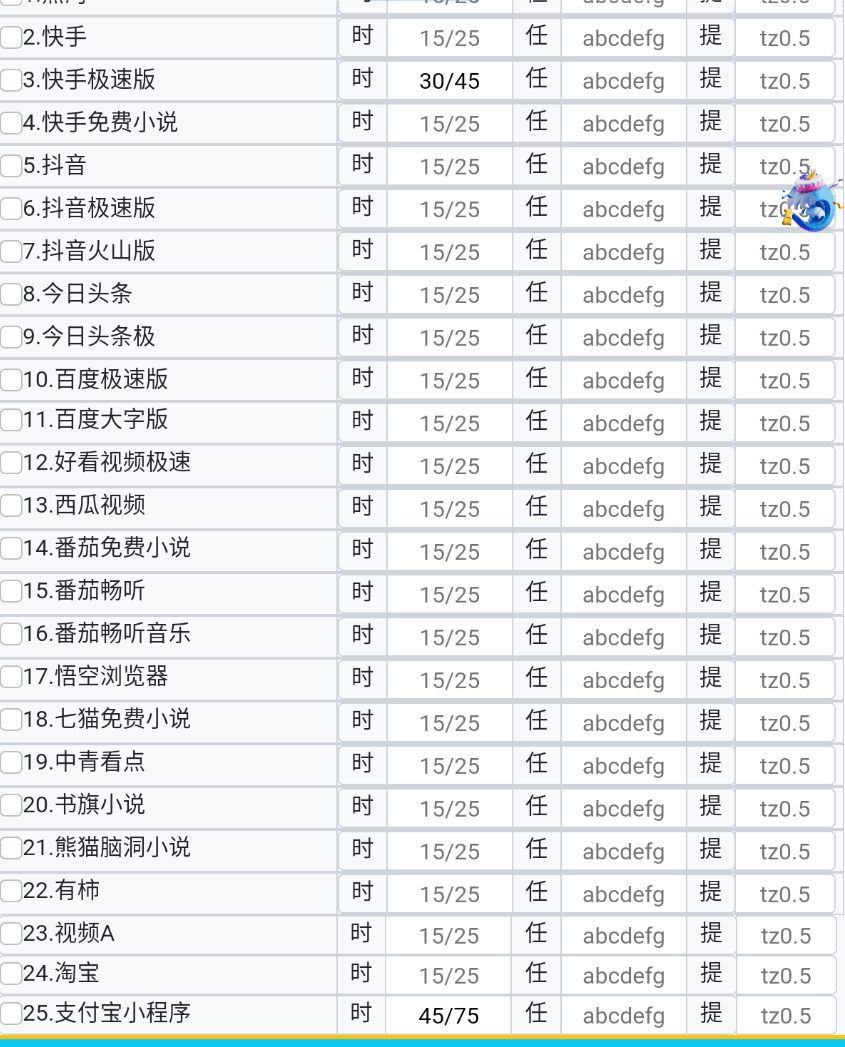845x1047 pixels.
Task: Select the 3.快手极速版 checkbox
Action: [x=11, y=80]
